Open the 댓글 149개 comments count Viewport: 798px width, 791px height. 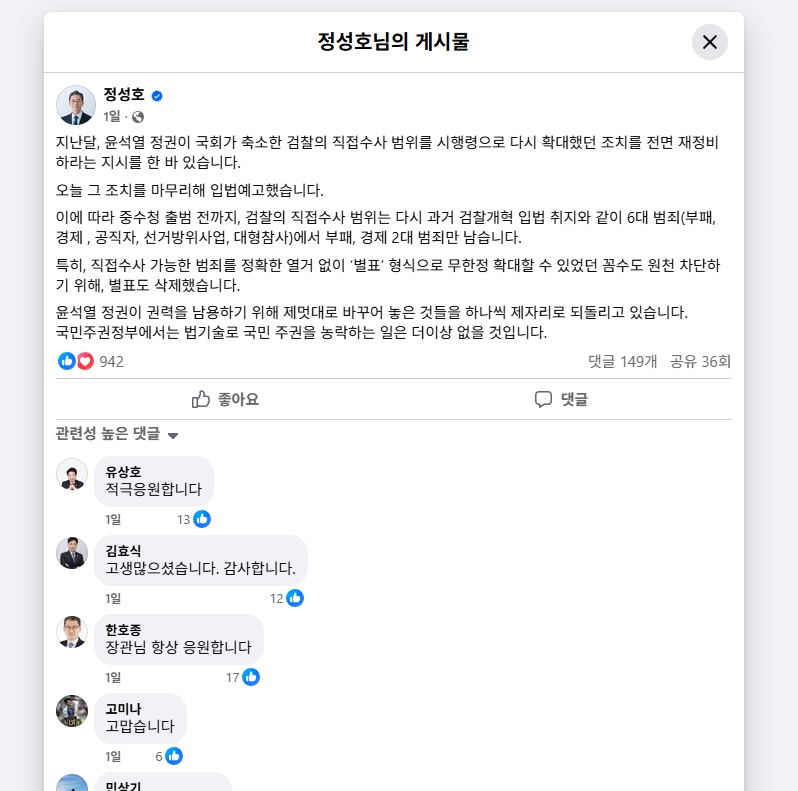tap(623, 361)
